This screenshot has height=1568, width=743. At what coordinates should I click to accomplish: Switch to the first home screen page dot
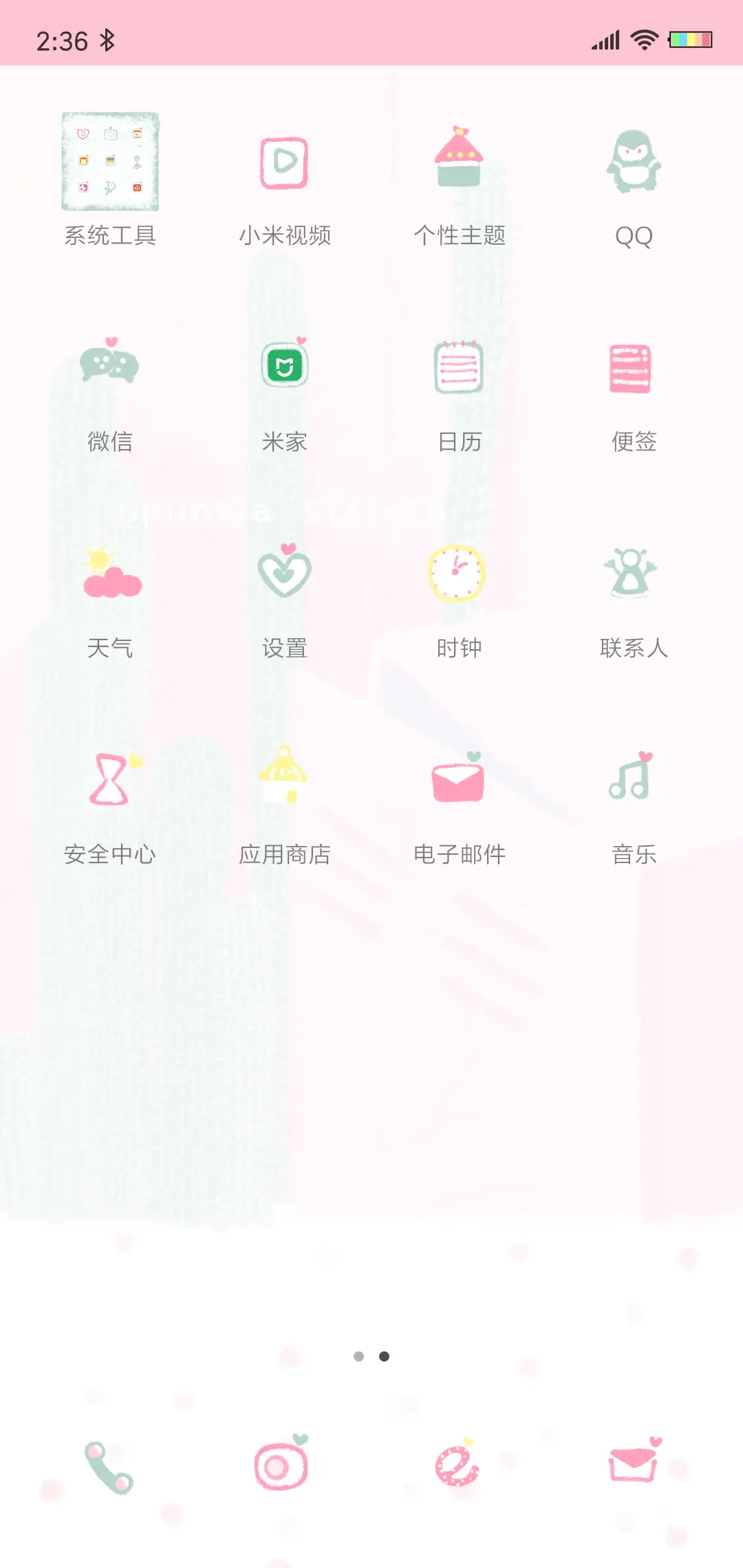pos(360,1355)
